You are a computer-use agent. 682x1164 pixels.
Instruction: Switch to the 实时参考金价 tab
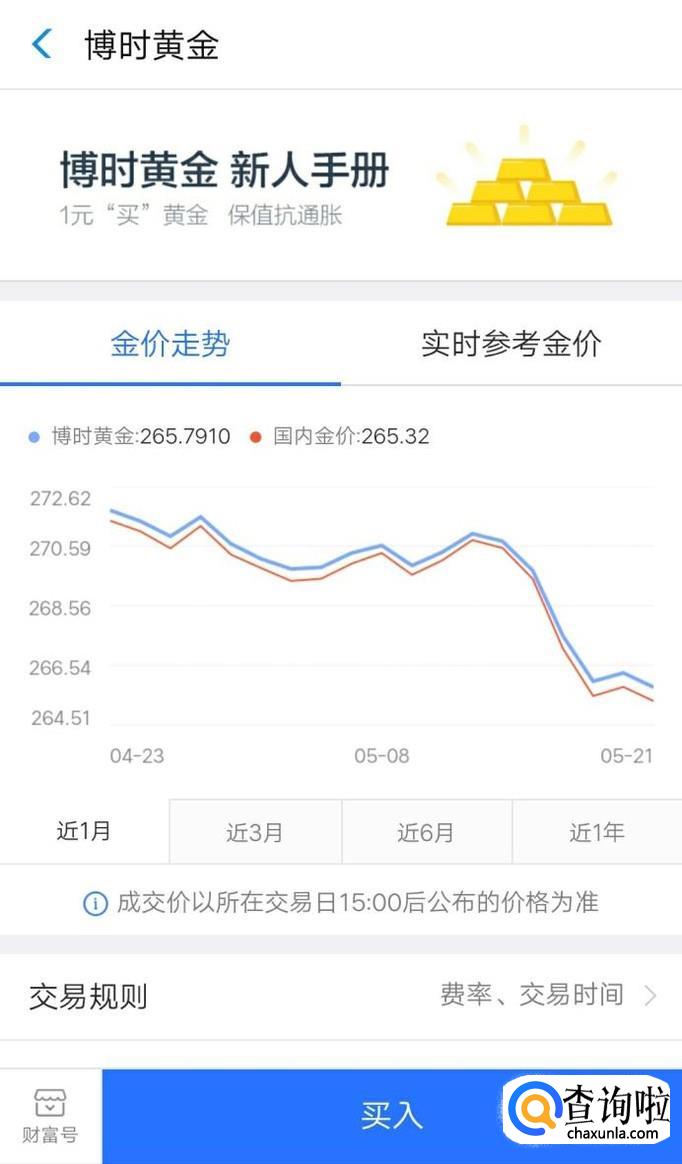coord(511,344)
